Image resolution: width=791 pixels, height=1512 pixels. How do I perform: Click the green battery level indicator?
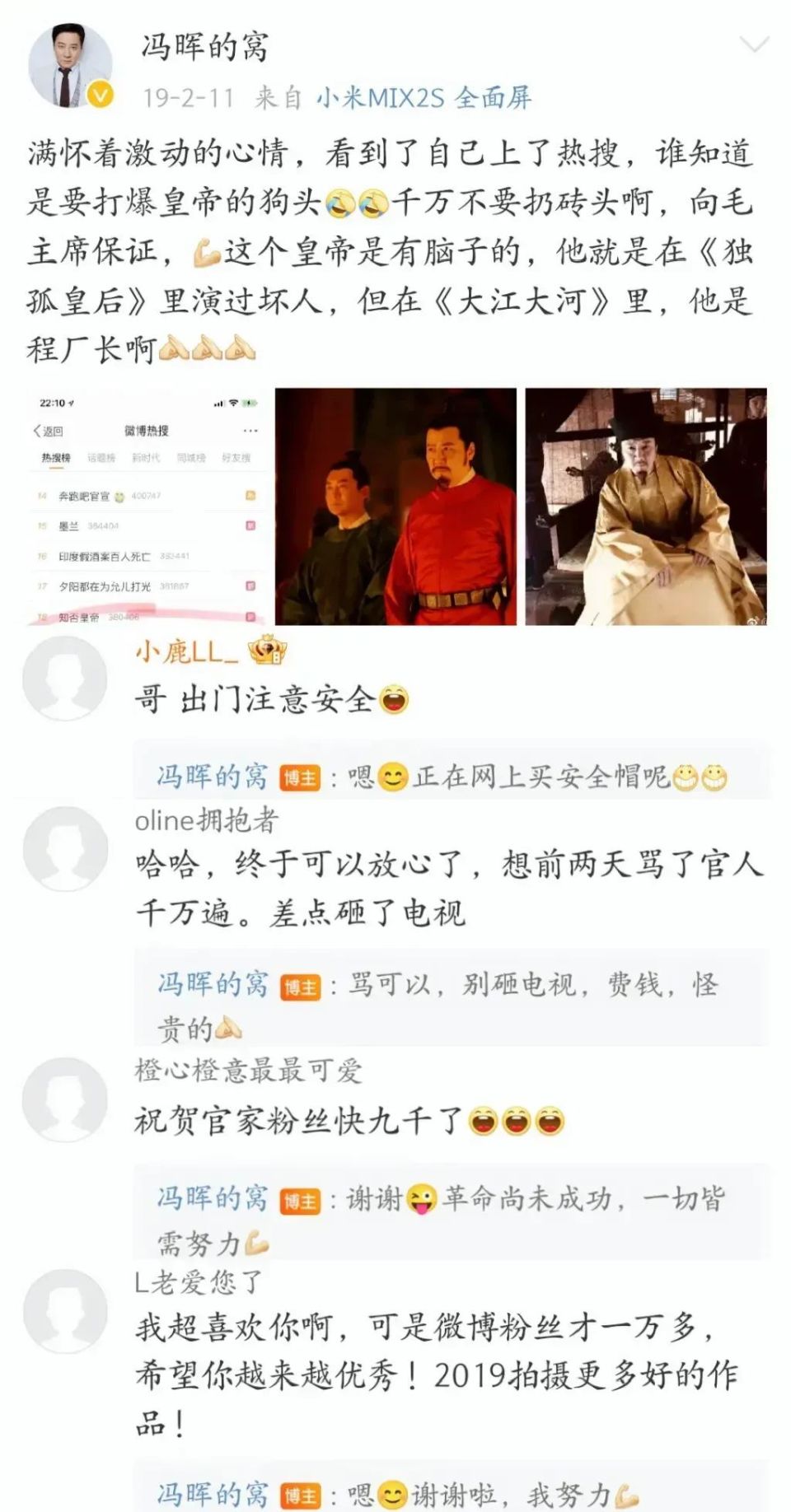[x=250, y=403]
